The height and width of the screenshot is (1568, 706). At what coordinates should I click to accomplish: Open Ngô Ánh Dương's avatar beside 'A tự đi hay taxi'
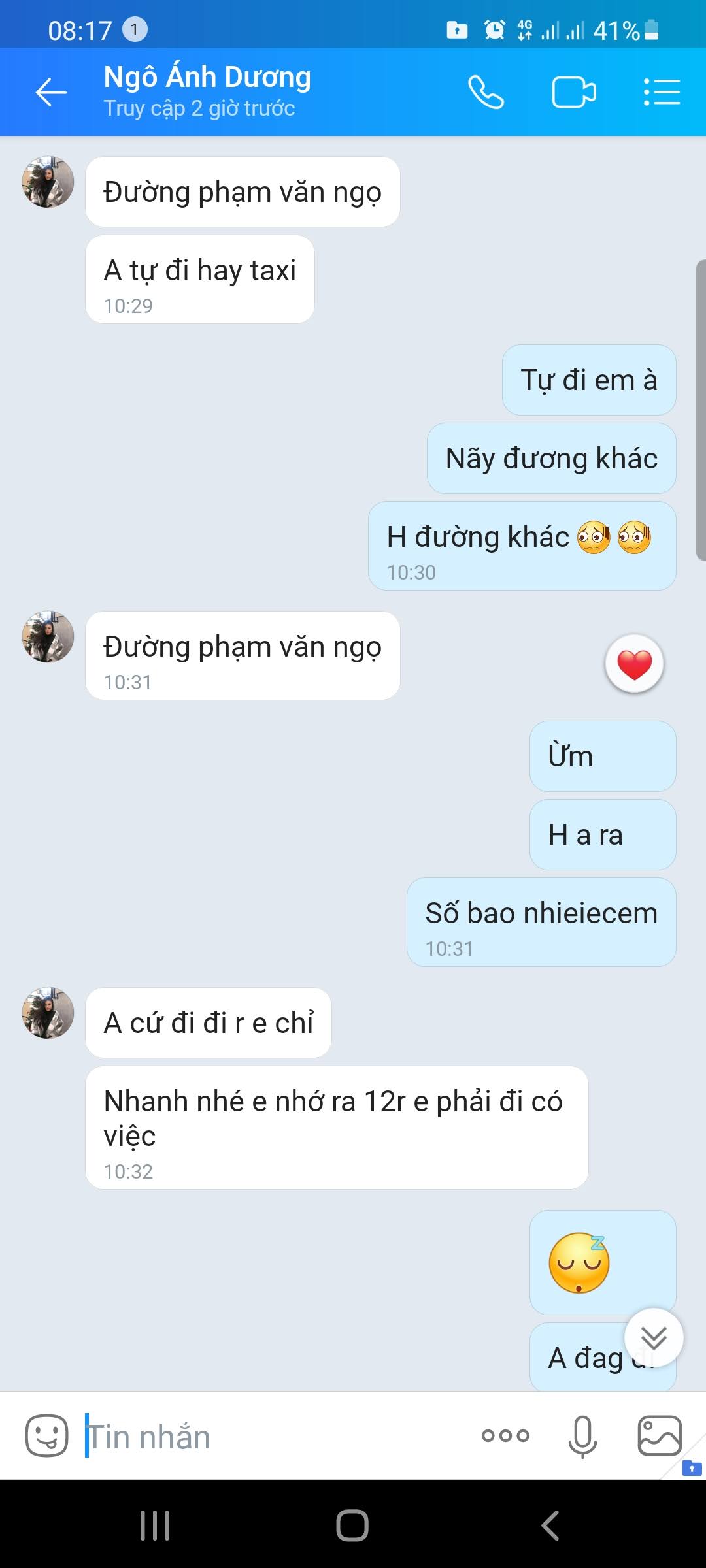coord(48,182)
